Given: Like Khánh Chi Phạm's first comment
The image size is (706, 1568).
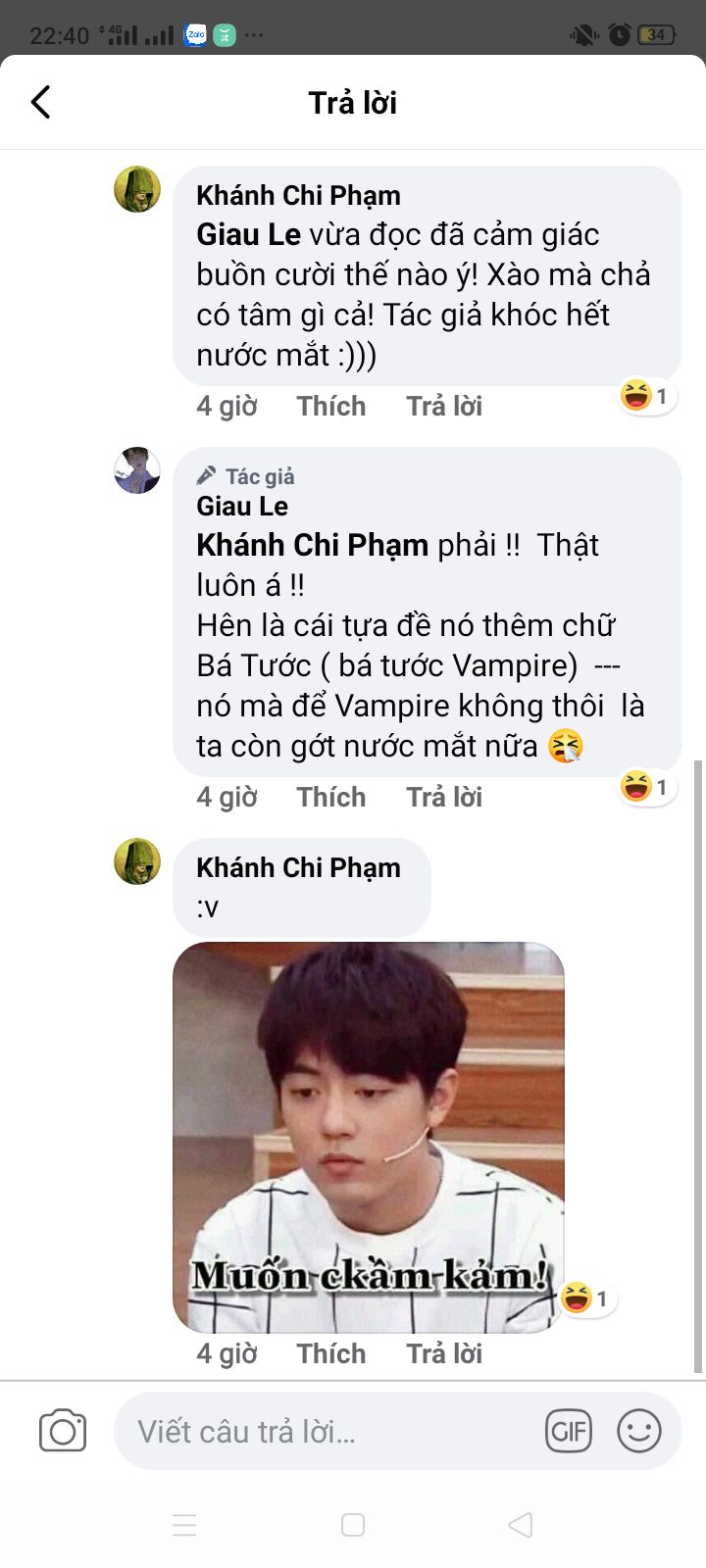Looking at the screenshot, I should pos(331,406).
